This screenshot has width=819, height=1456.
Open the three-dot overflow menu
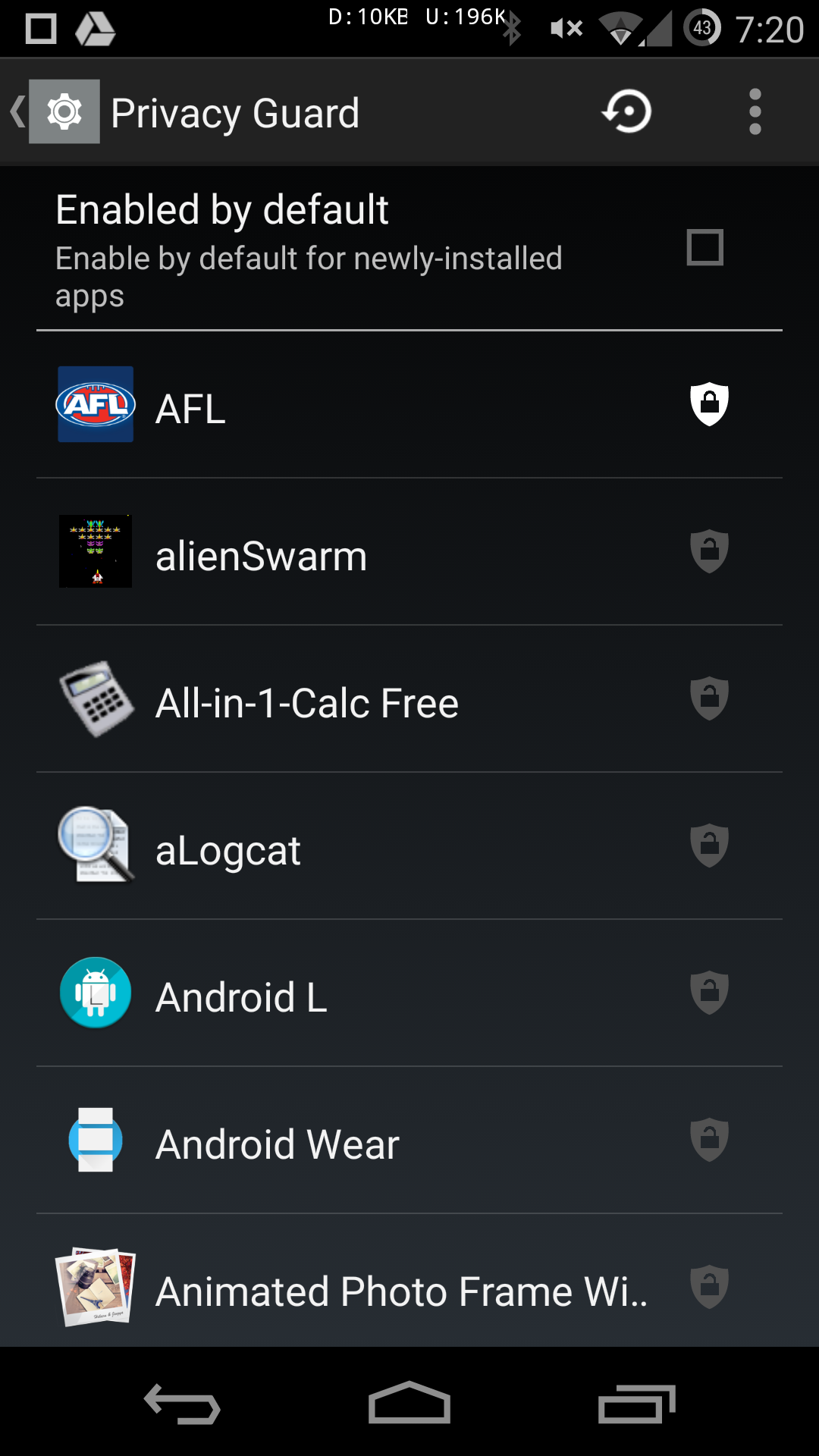pos(755,111)
